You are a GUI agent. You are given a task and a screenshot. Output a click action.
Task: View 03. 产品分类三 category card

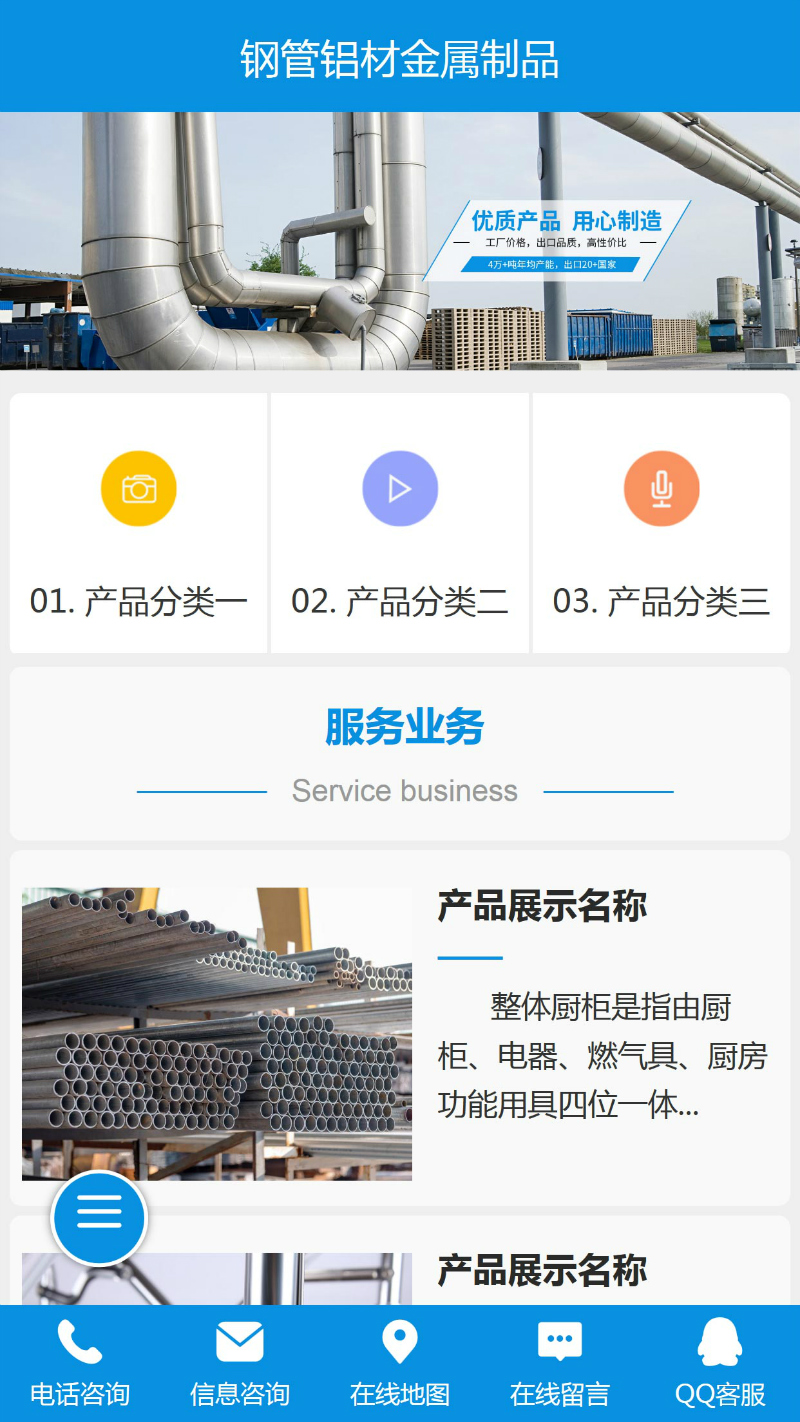pos(661,523)
